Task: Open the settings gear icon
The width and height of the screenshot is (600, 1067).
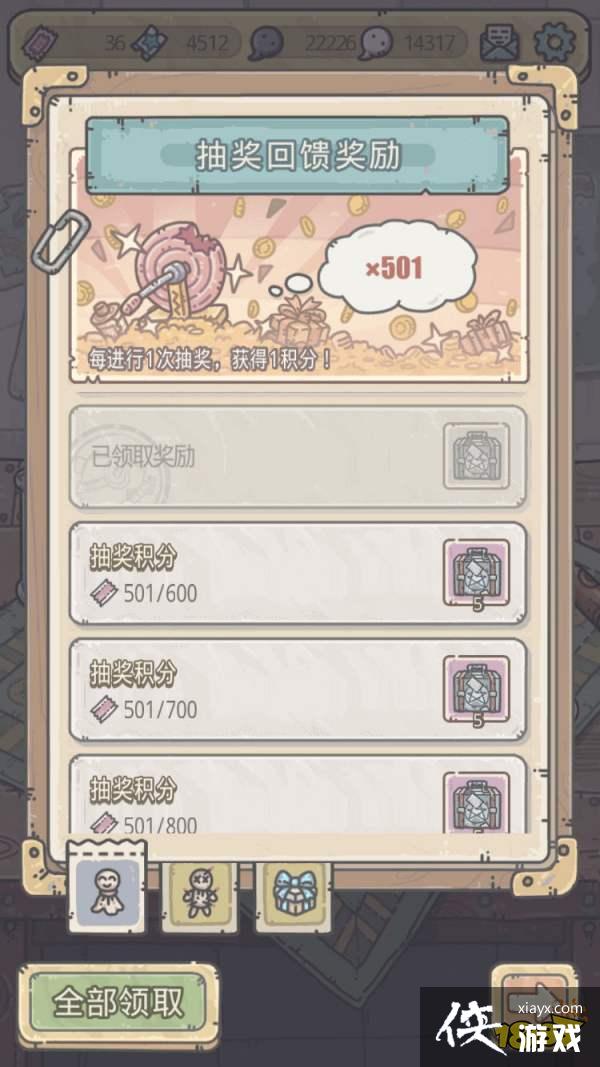Action: [x=551, y=43]
